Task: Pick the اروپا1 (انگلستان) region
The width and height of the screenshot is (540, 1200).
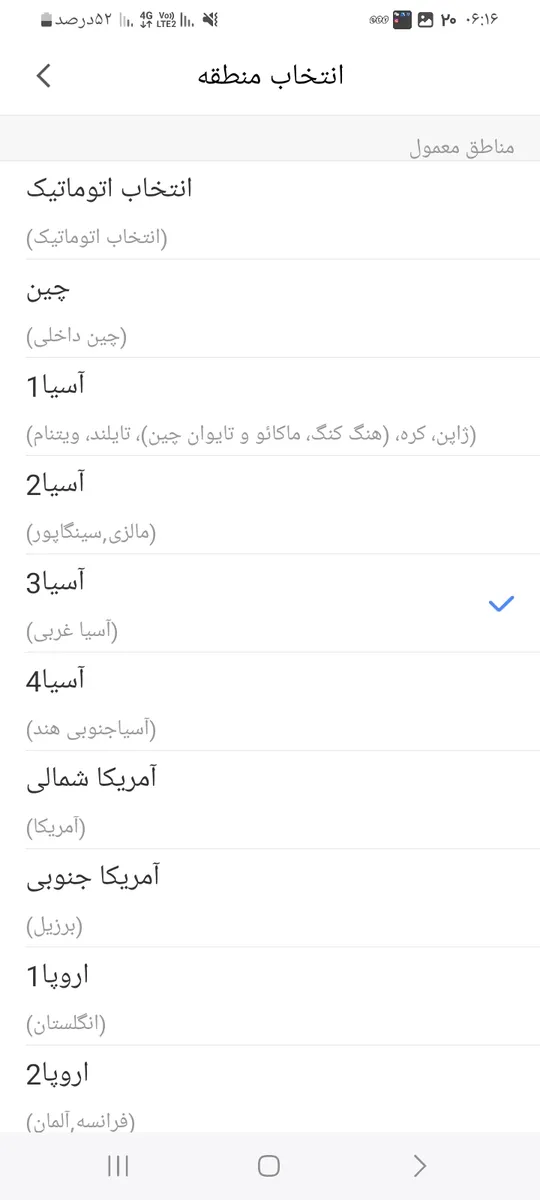Action: 270,995
